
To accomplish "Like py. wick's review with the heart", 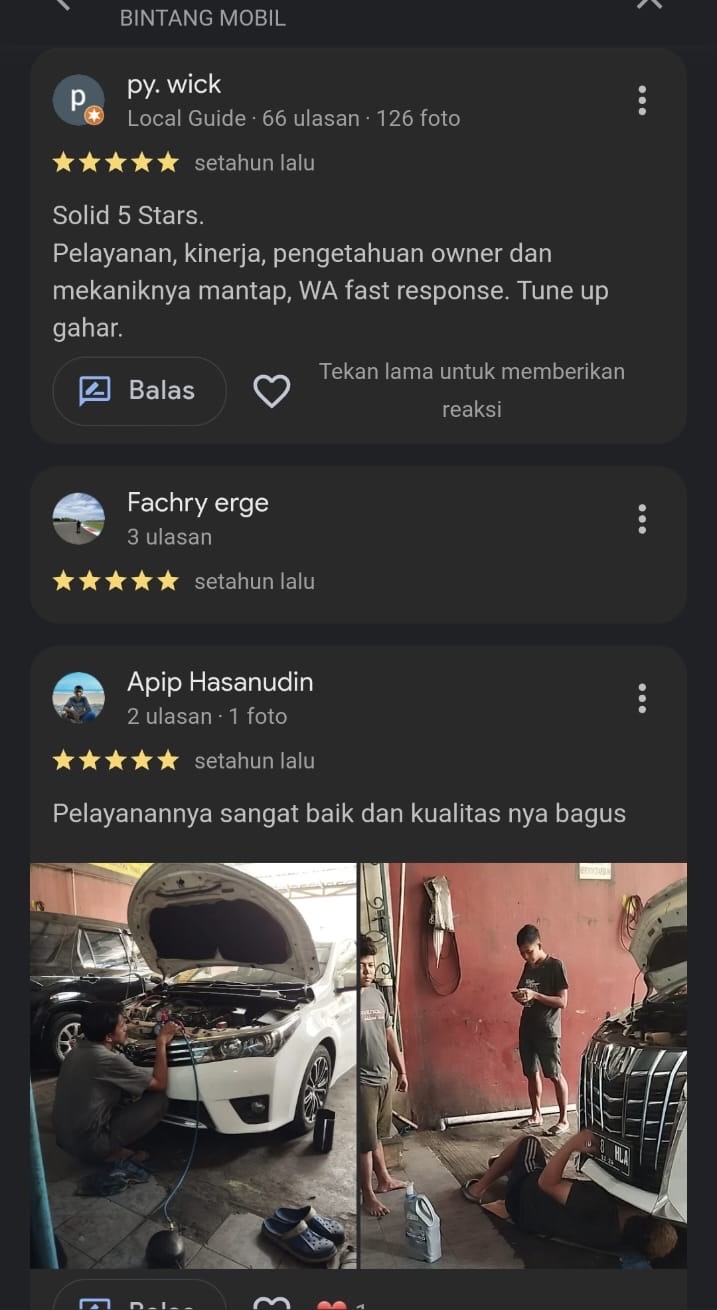I will tap(271, 391).
